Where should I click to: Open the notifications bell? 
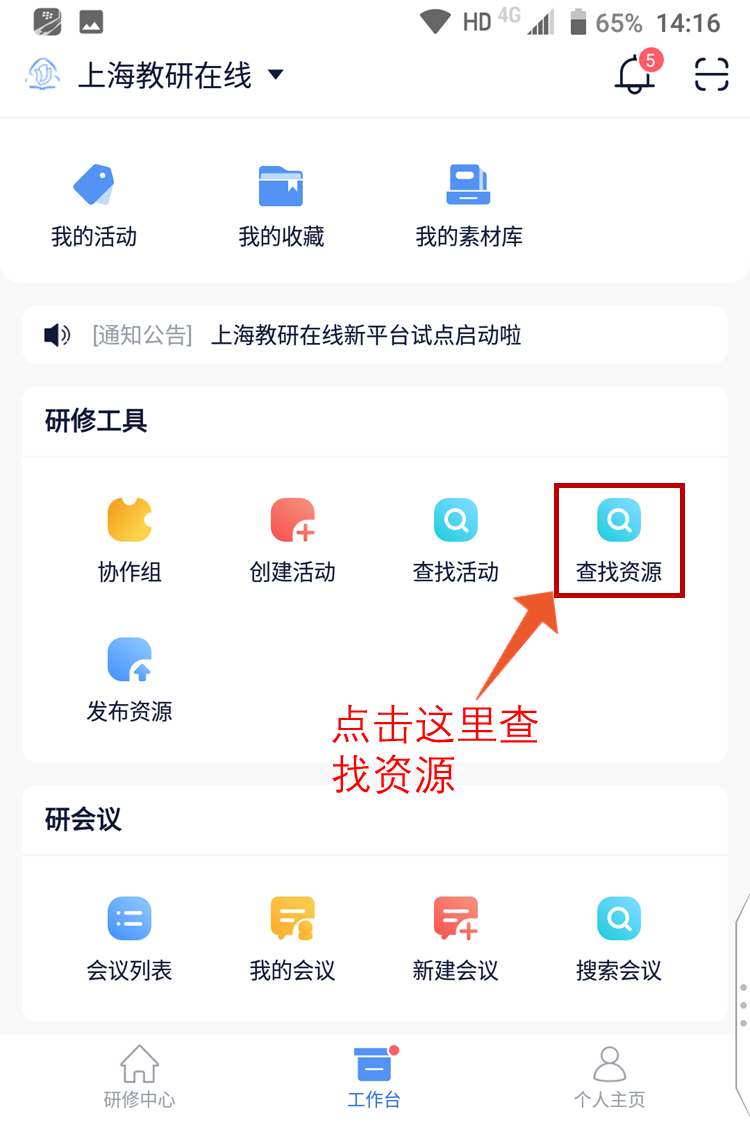[634, 75]
